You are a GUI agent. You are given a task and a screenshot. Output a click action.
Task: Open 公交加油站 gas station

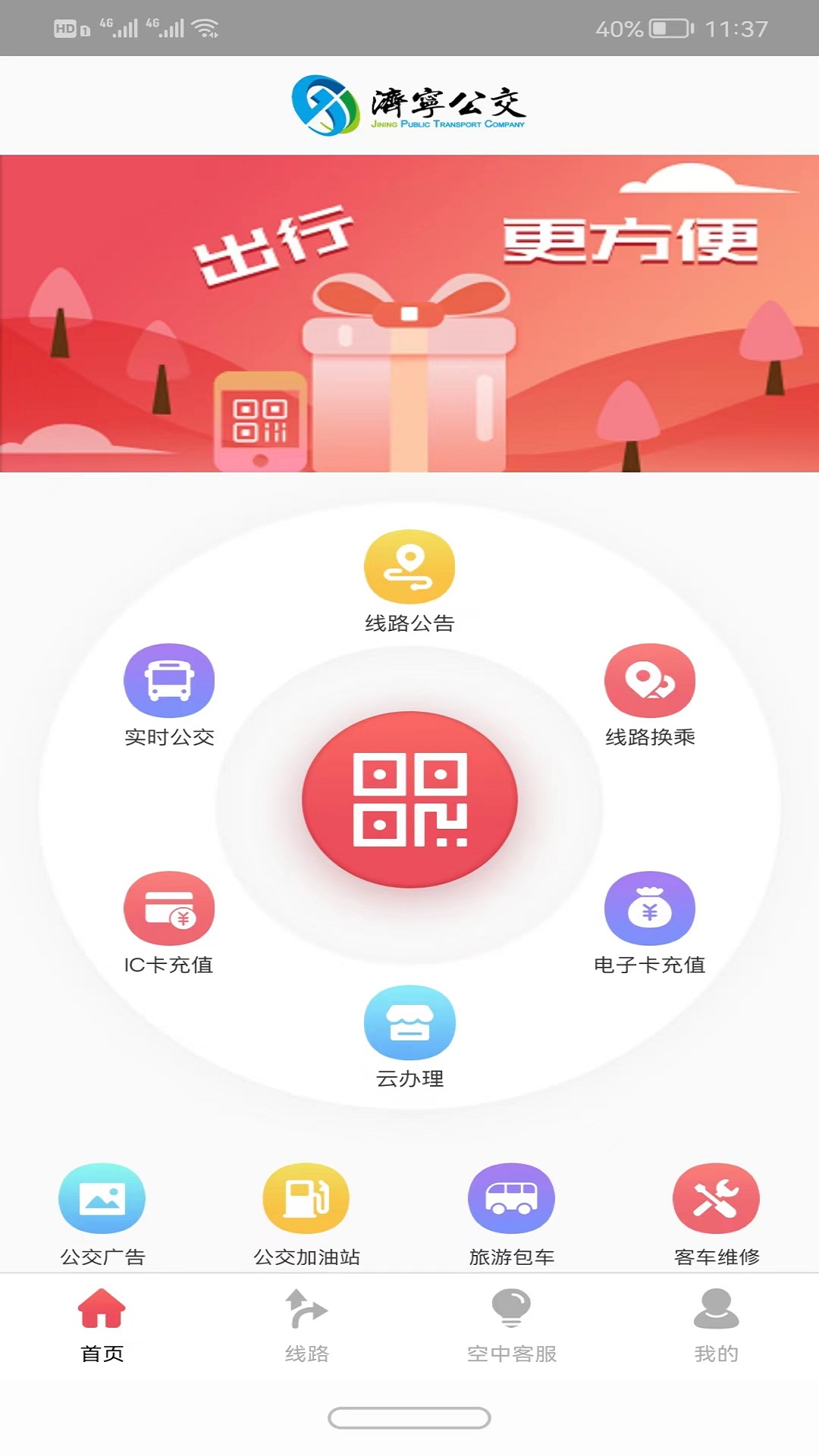(306, 1199)
